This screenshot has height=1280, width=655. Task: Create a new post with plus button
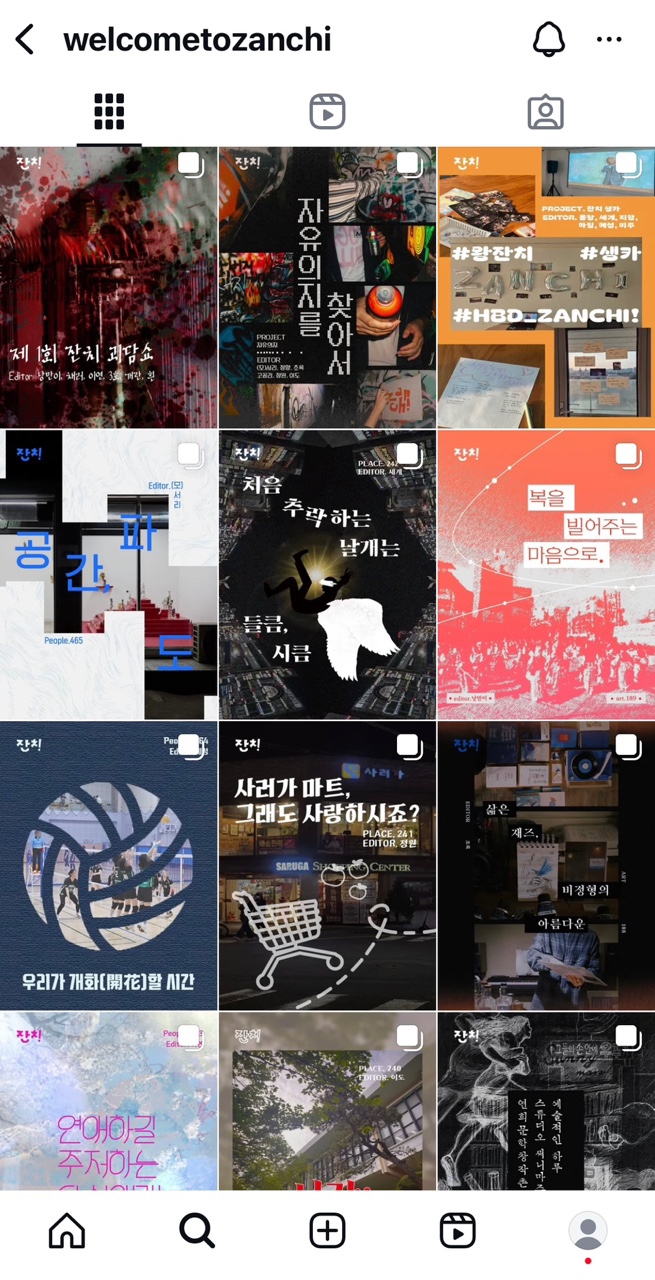coord(327,1231)
